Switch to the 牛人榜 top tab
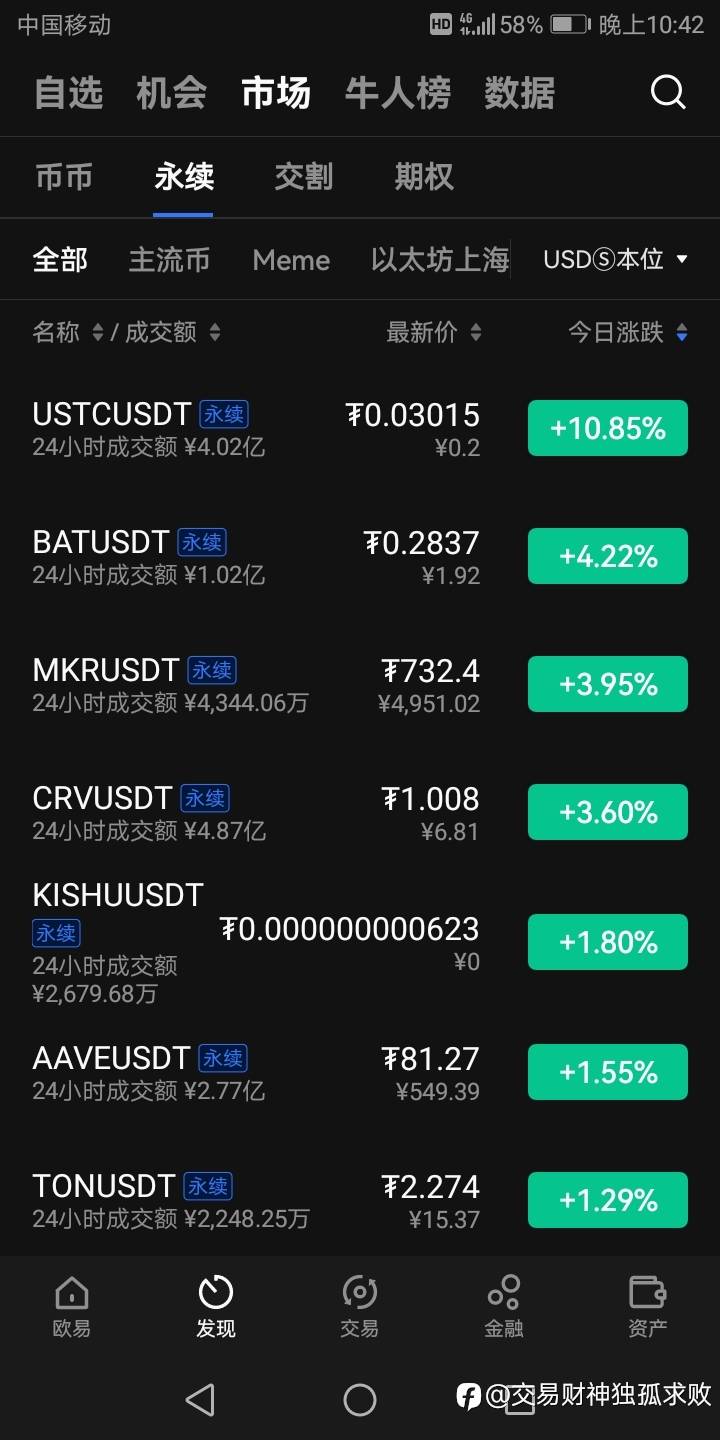The image size is (720, 1440). click(398, 93)
